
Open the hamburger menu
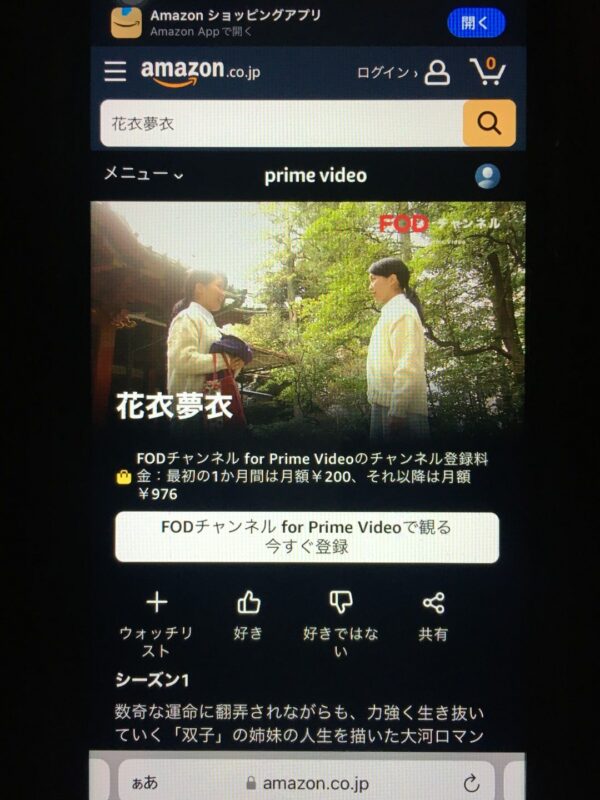point(115,71)
